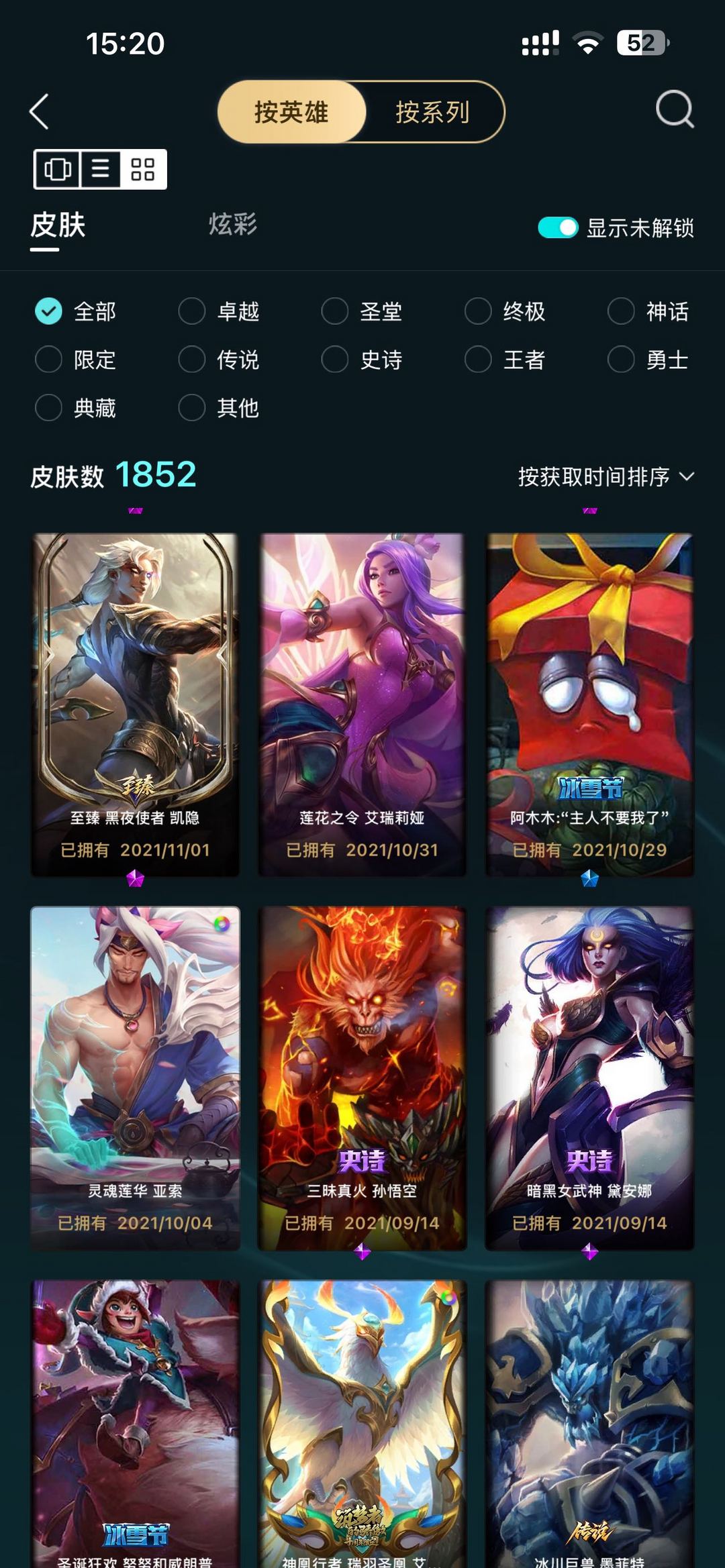The width and height of the screenshot is (725, 1568).
Task: Select the card view layout icon
Action: [x=58, y=169]
